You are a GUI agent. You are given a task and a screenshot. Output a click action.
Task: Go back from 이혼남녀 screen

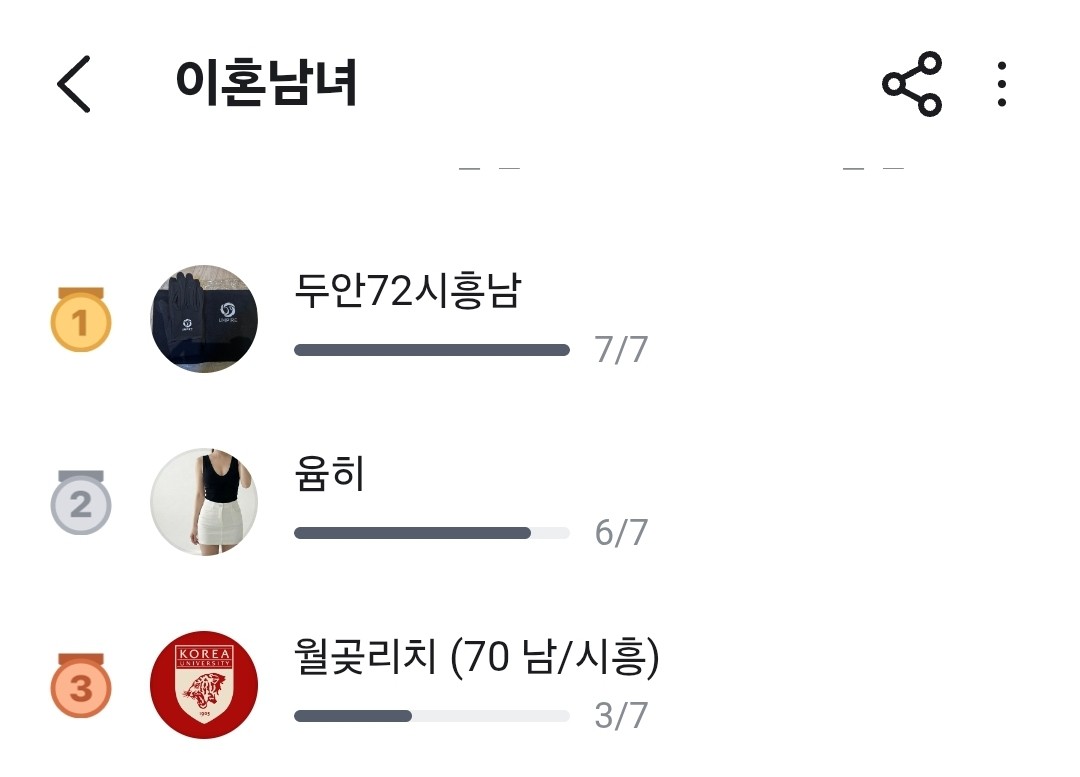(74, 84)
